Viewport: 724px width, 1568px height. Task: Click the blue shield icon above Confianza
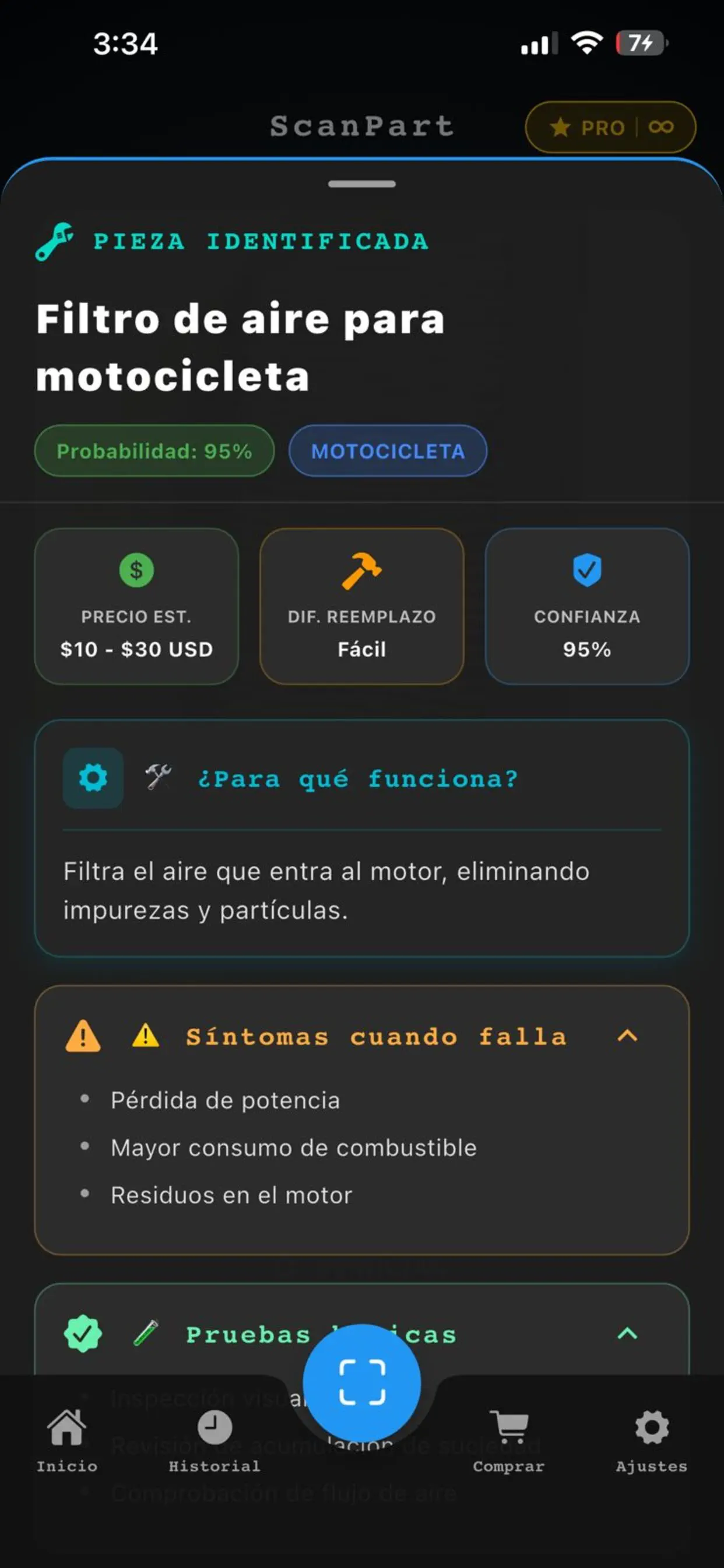tap(587, 571)
